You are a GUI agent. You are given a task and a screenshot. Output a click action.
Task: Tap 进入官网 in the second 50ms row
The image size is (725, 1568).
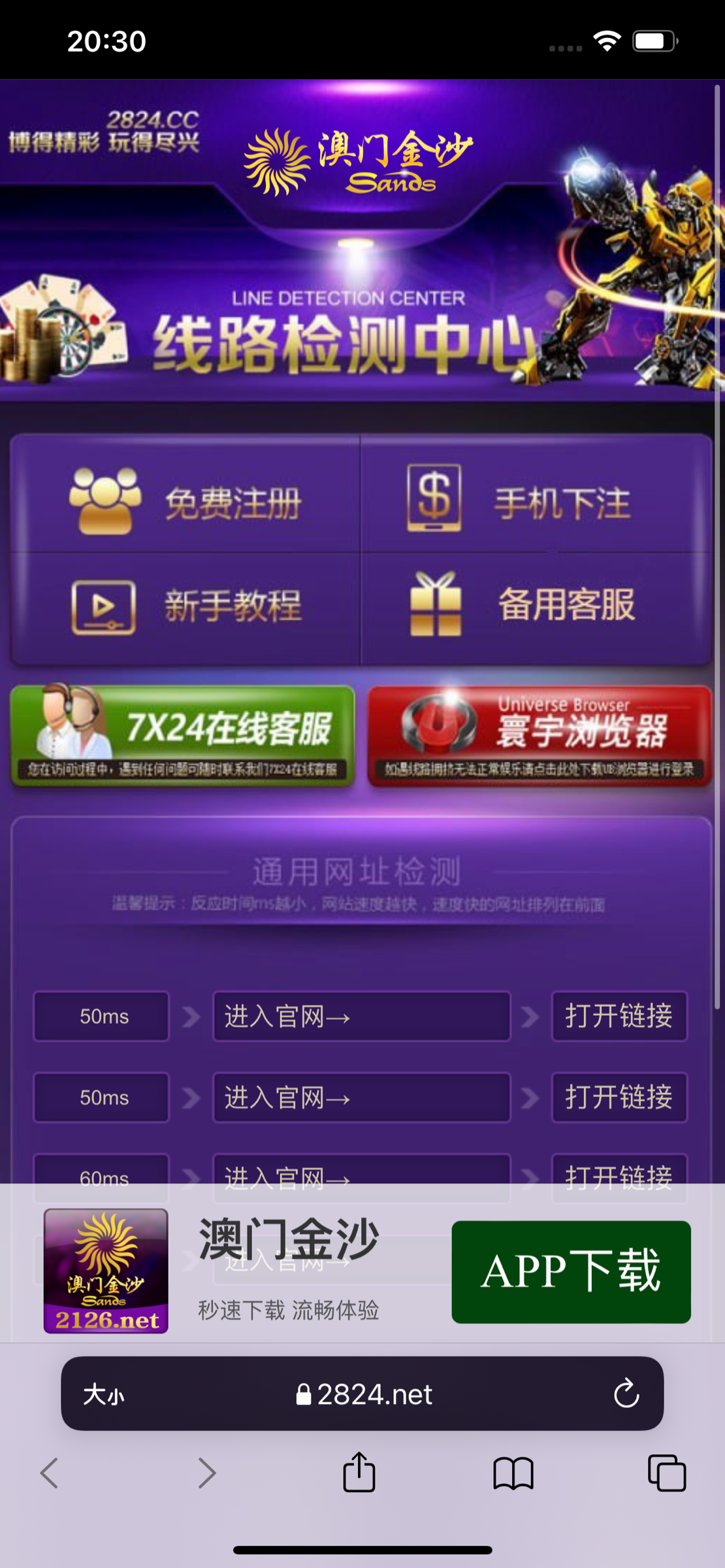361,1098
